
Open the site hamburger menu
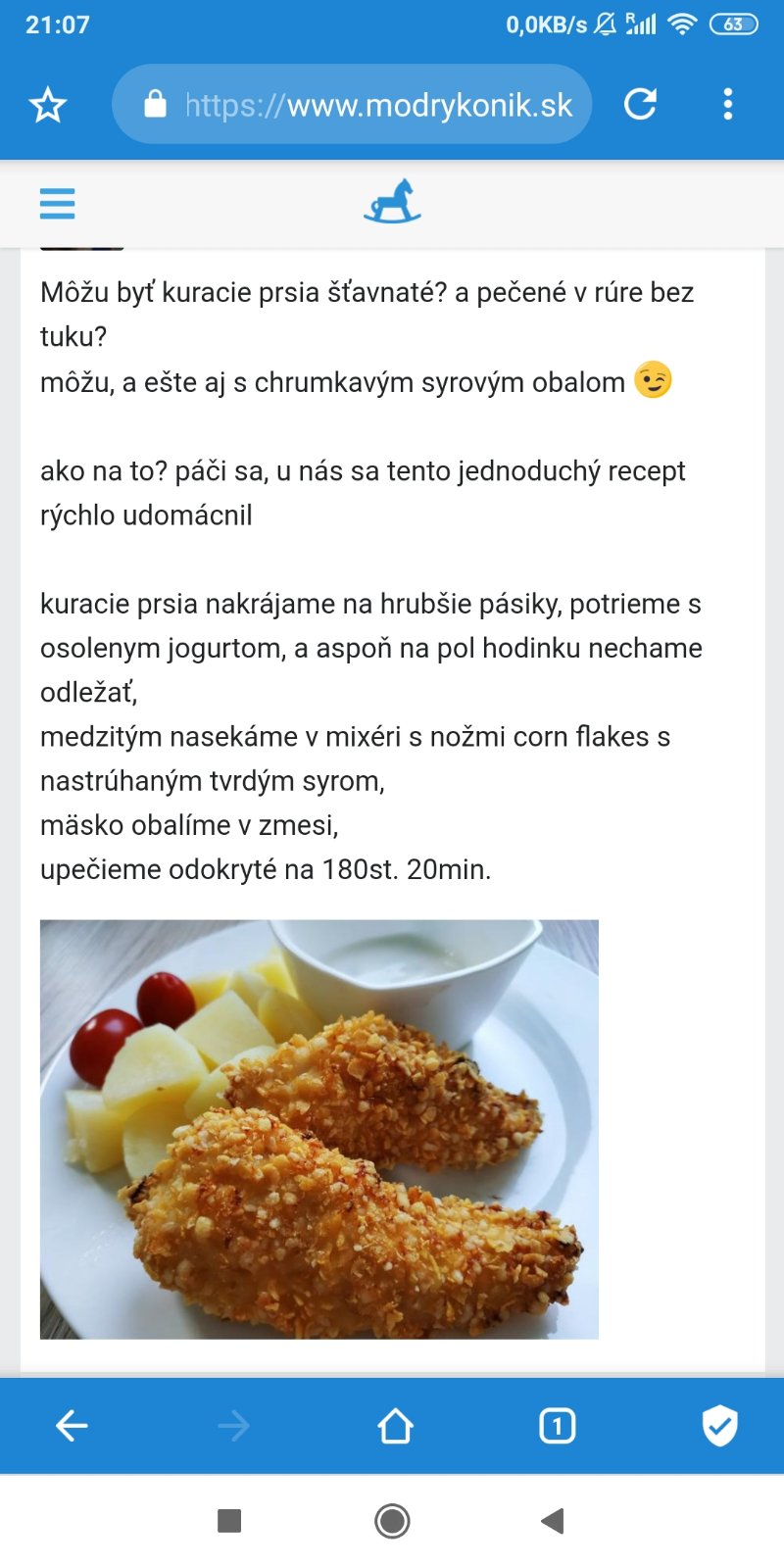57,203
